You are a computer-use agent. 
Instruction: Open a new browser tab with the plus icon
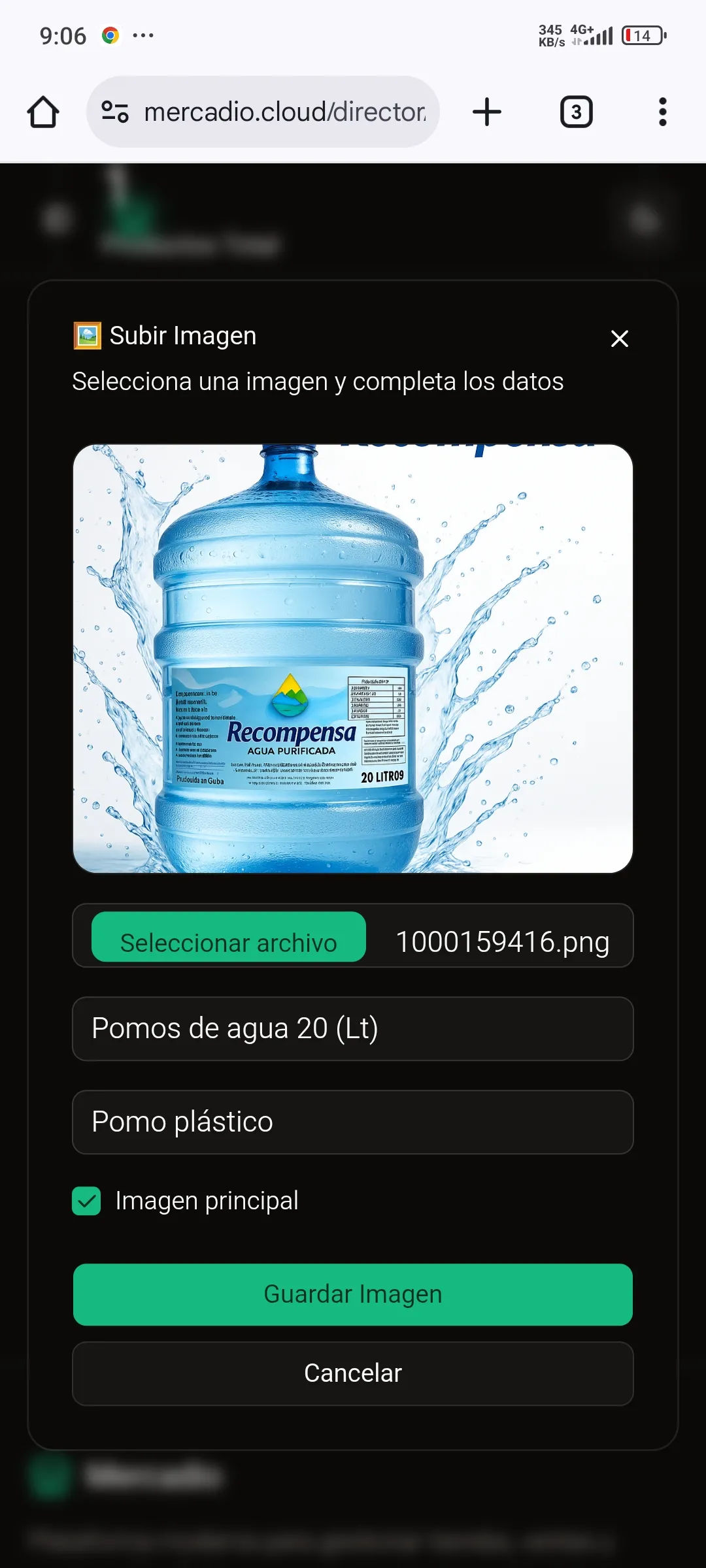488,111
